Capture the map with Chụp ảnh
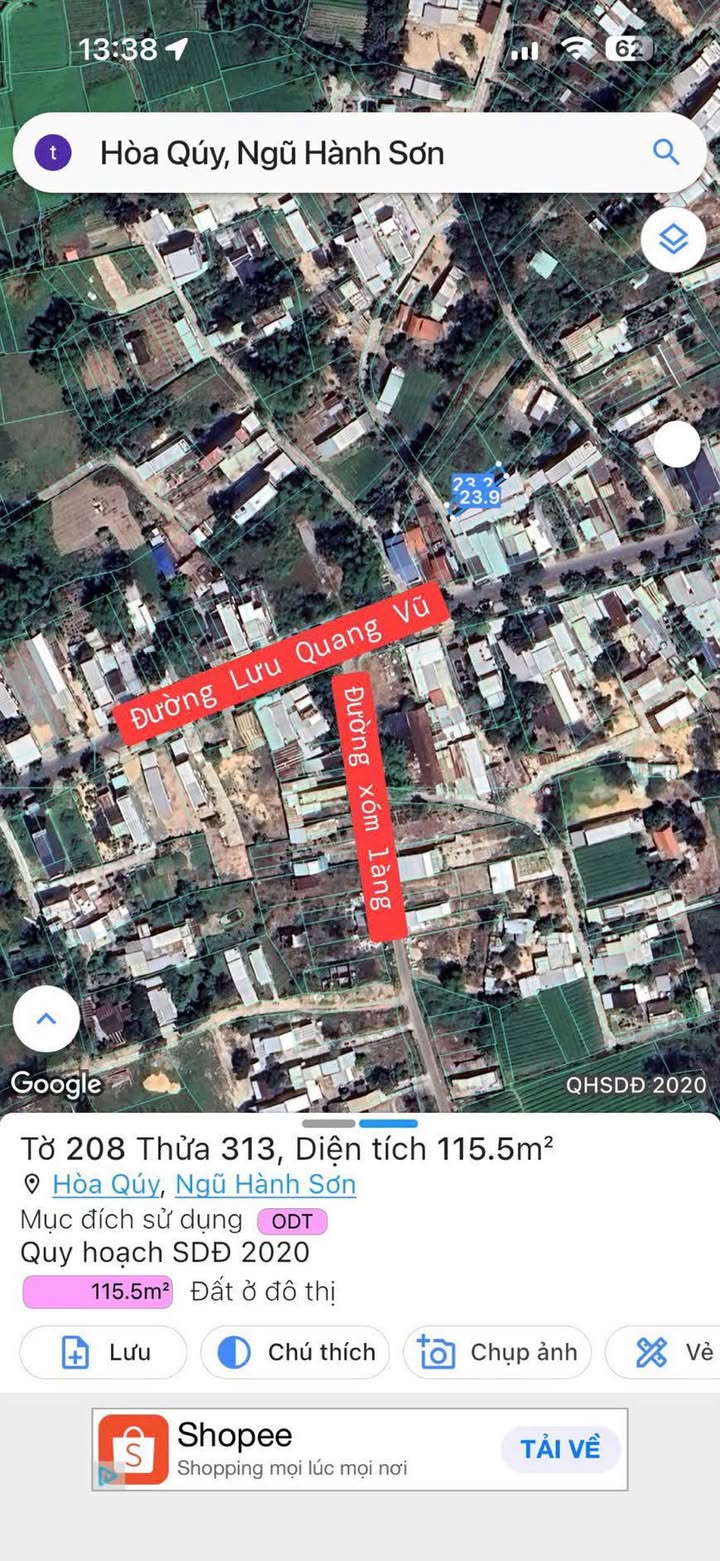The height and width of the screenshot is (1561, 720). pos(497,1352)
